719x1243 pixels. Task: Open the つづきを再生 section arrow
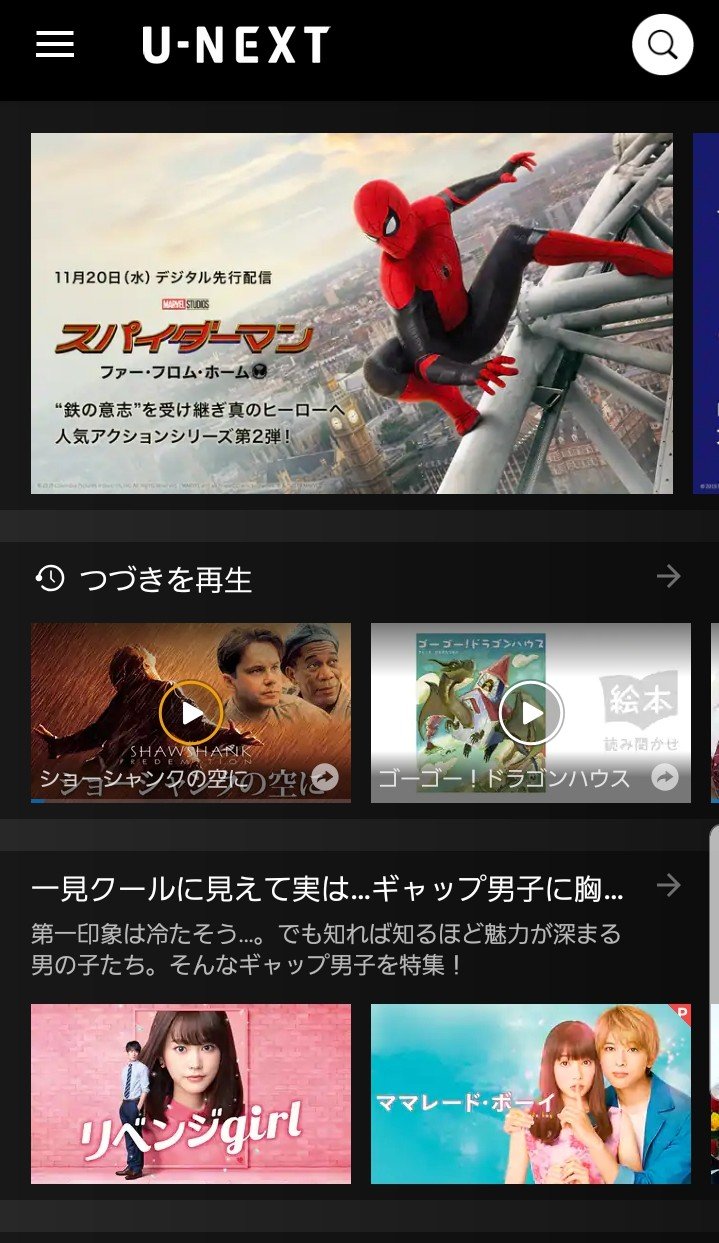[x=668, y=576]
